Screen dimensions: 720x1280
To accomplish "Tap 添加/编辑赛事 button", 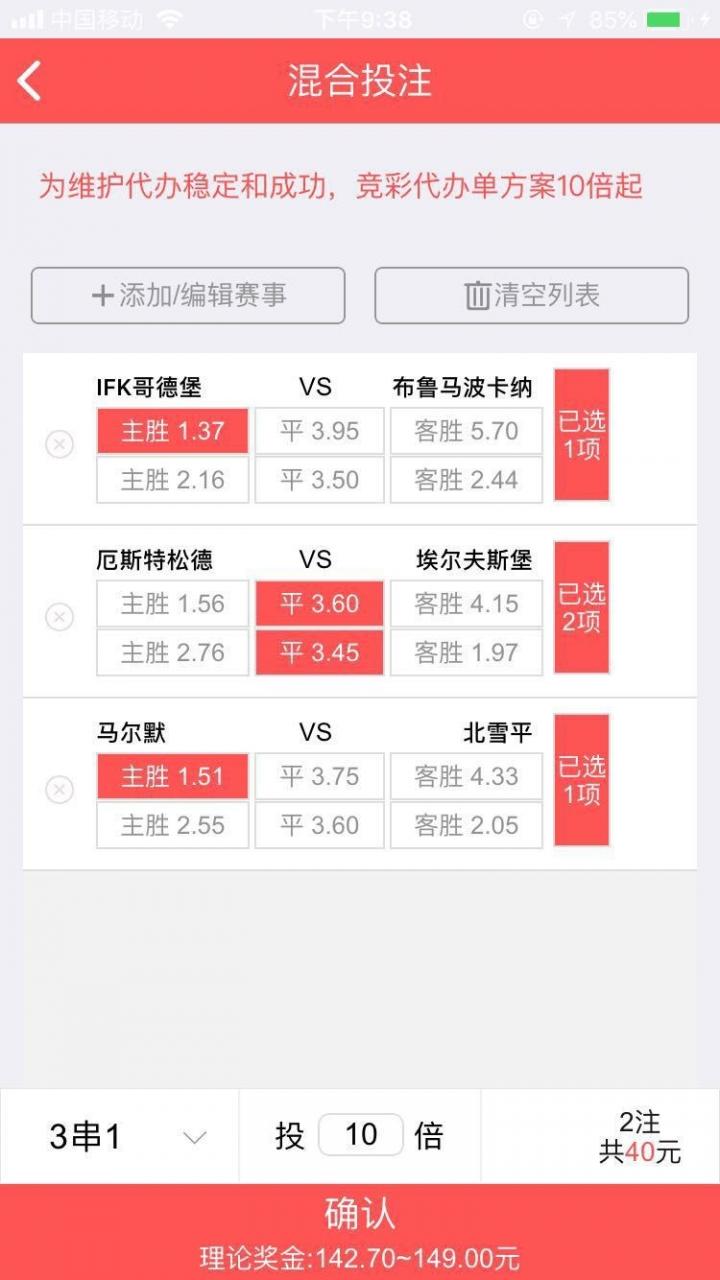I will tap(188, 295).
